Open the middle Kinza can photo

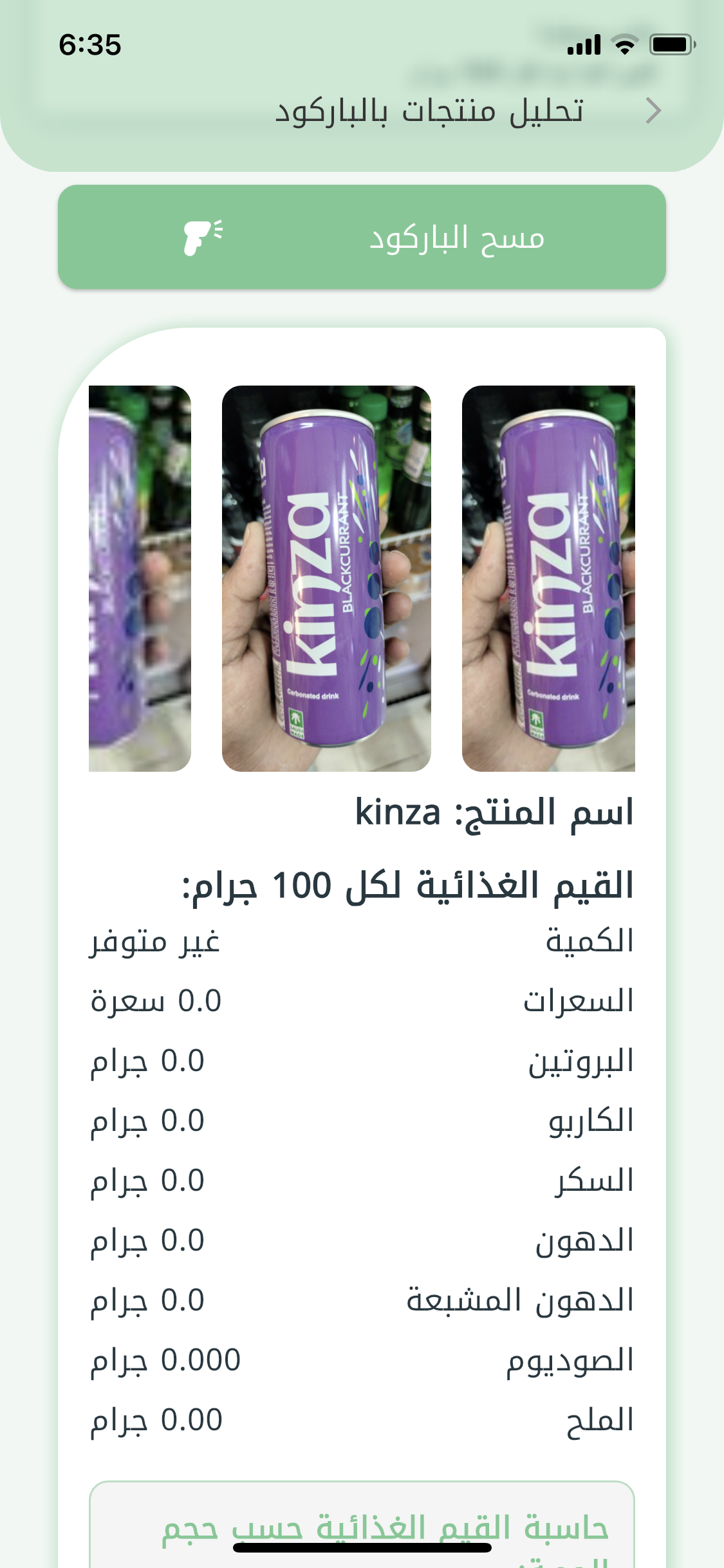tap(326, 578)
